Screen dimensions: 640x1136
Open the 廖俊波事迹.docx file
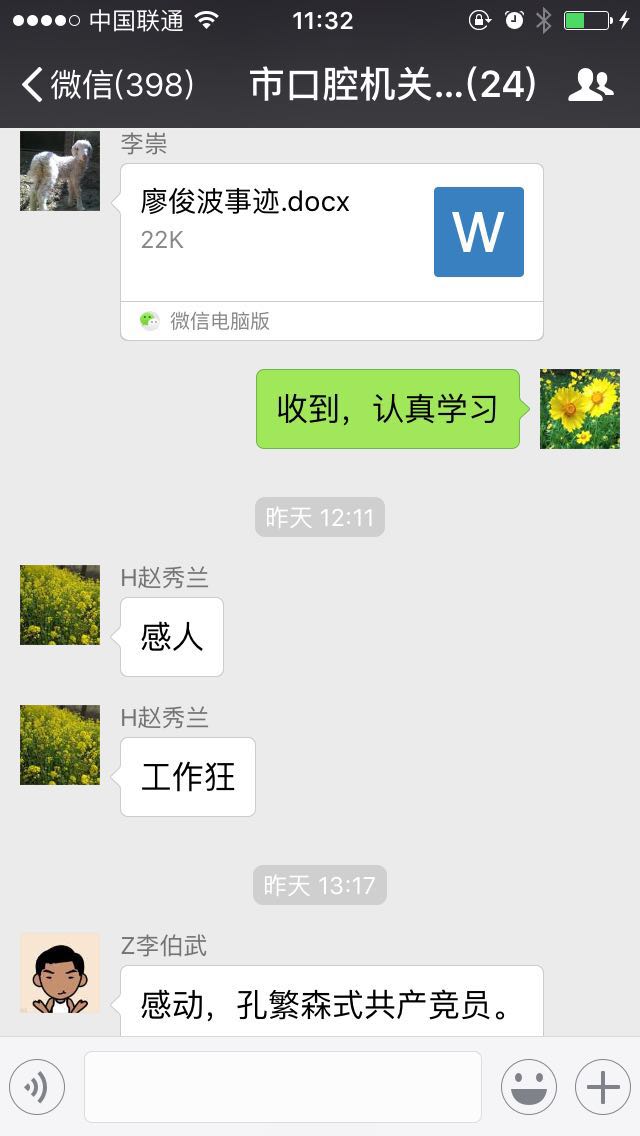click(331, 232)
